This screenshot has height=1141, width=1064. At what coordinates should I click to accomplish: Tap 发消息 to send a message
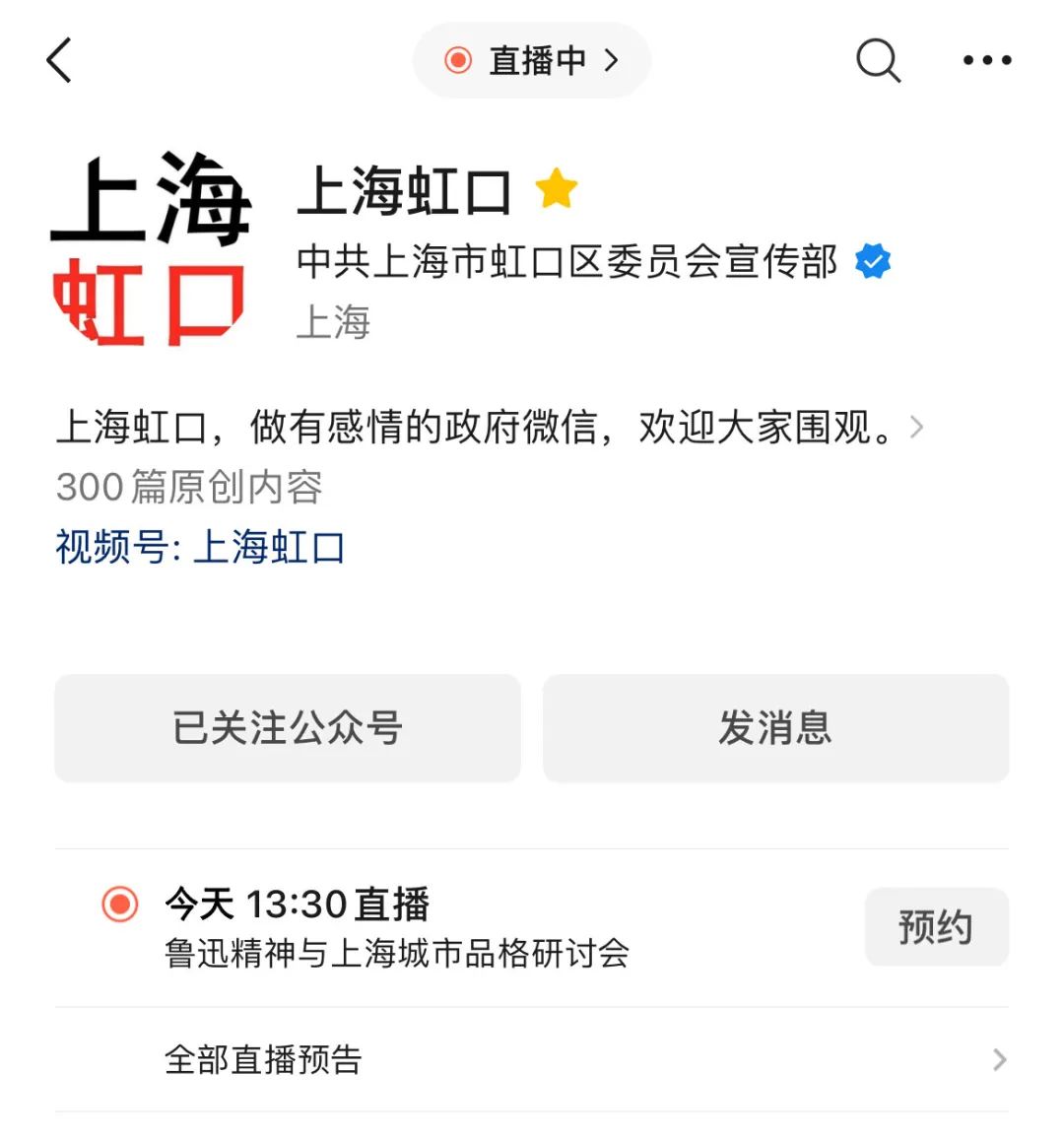click(x=775, y=728)
